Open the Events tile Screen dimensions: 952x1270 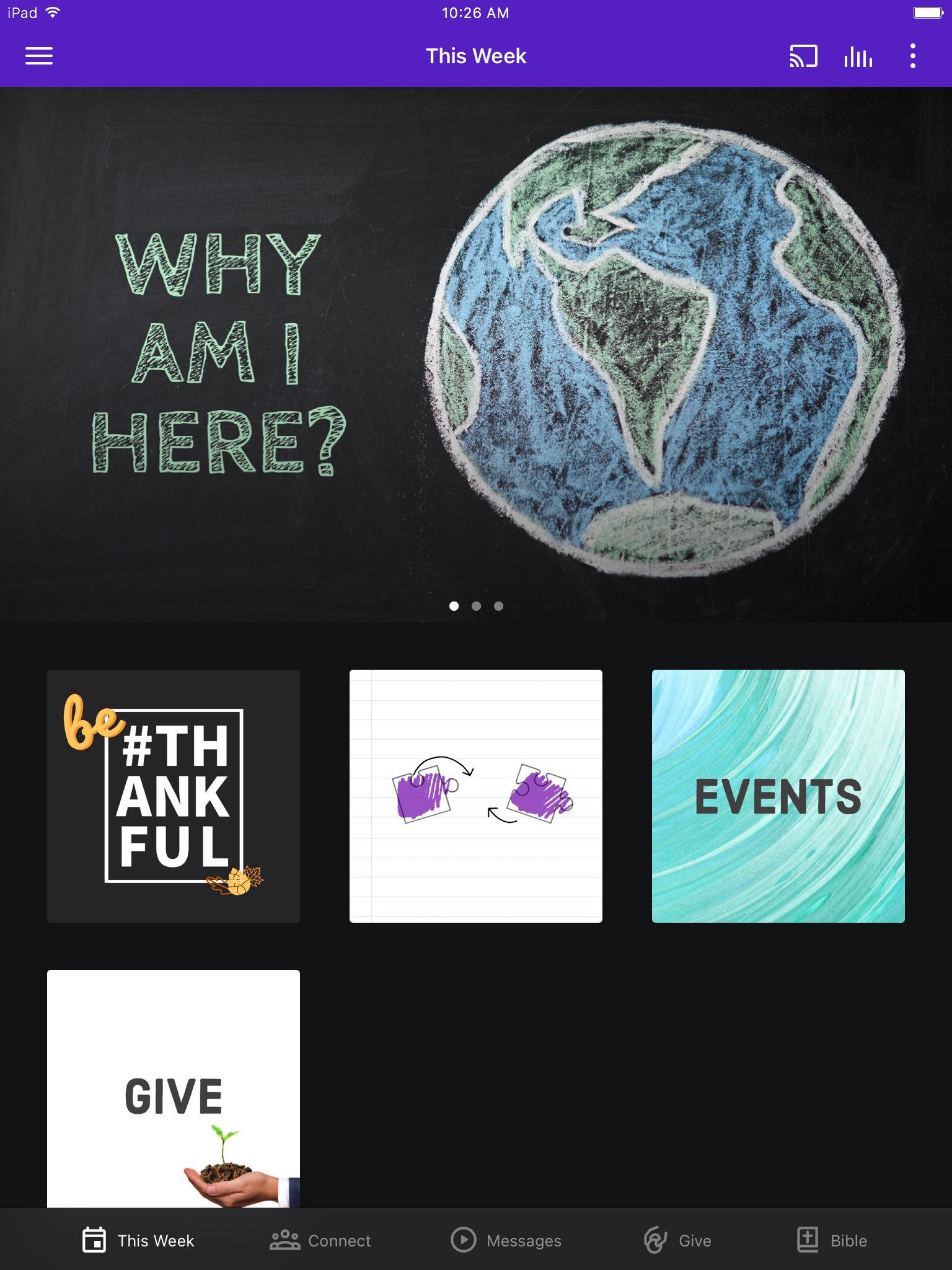click(778, 796)
